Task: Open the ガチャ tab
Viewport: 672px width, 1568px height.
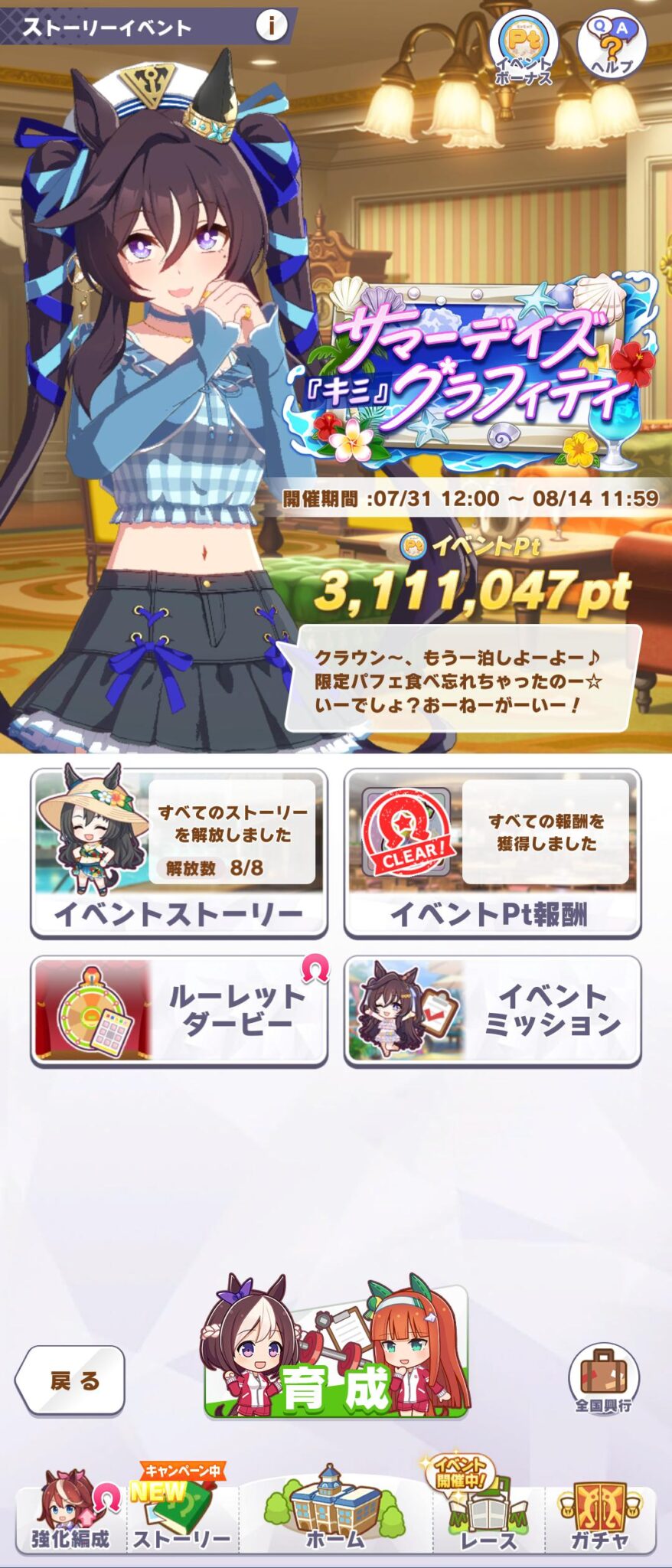Action: tap(600, 1517)
